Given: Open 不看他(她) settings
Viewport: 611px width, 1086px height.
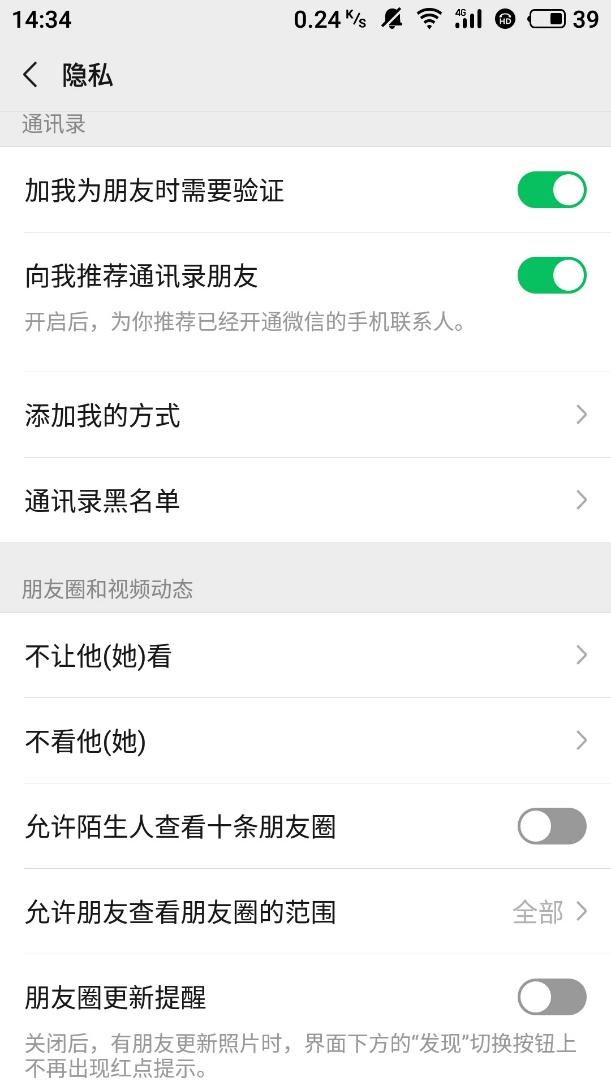Looking at the screenshot, I should click(x=305, y=741).
